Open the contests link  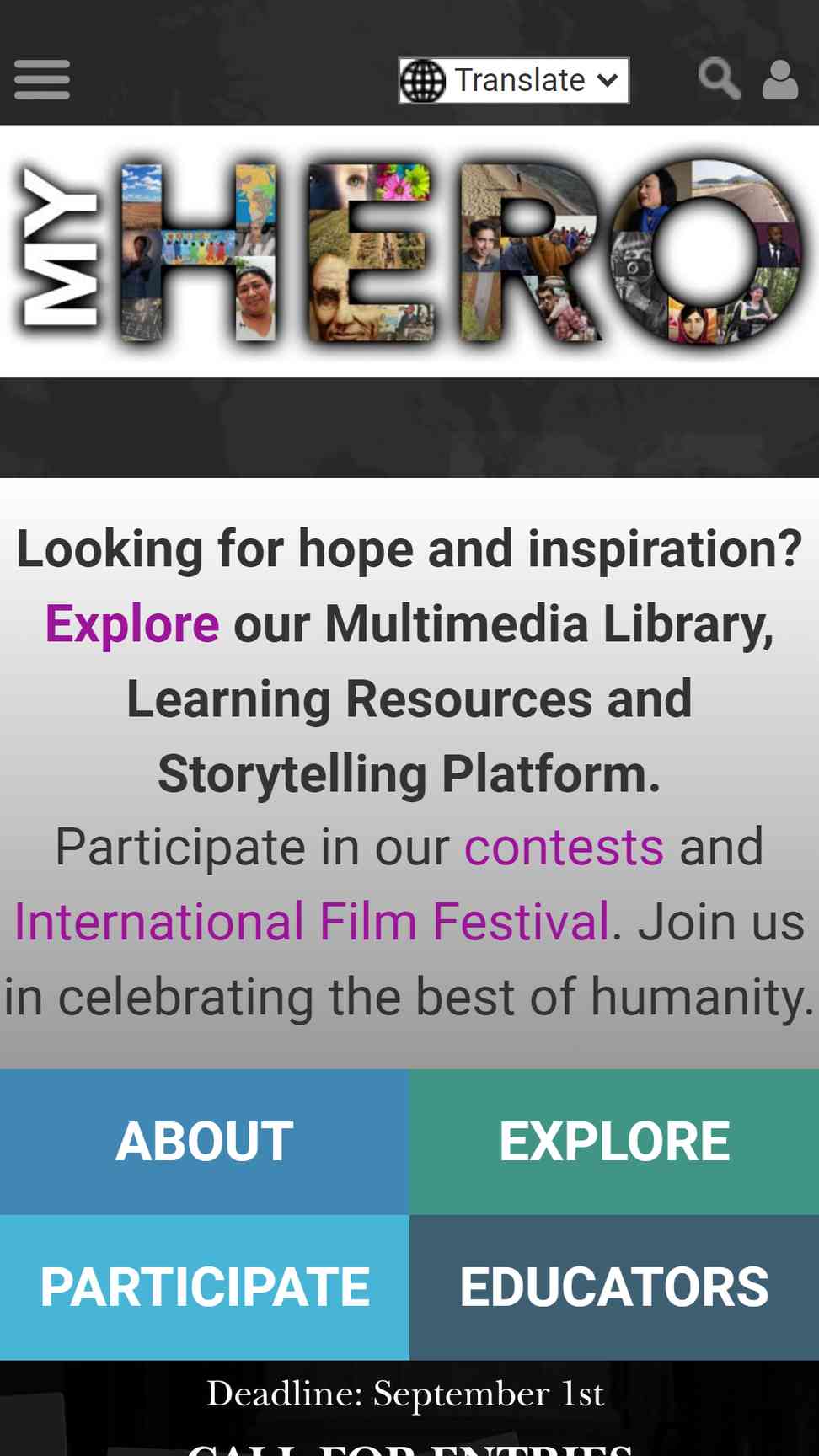tap(564, 847)
